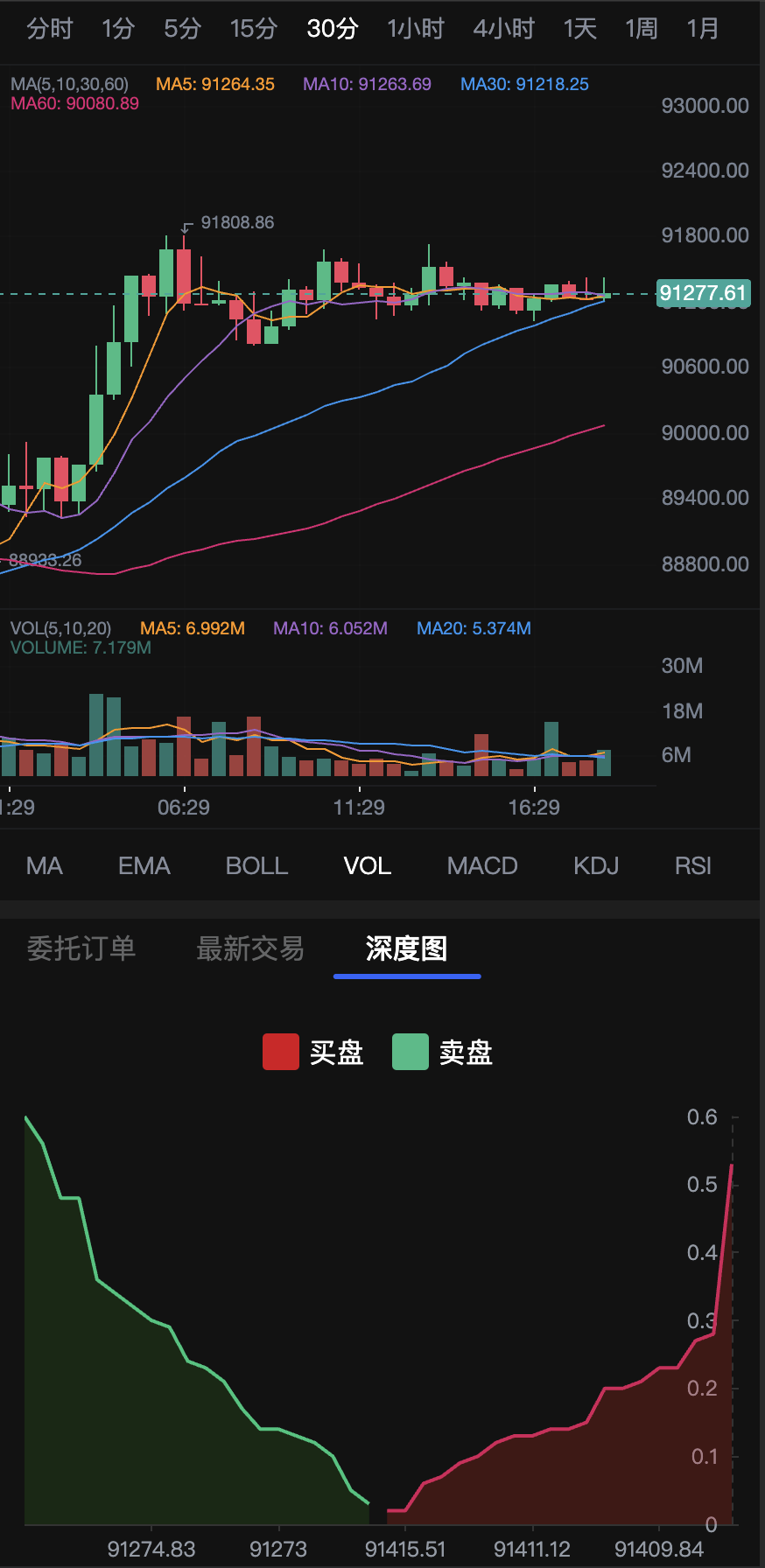Switch to KDJ indicator
Image resolution: width=765 pixels, height=1568 pixels.
click(596, 866)
